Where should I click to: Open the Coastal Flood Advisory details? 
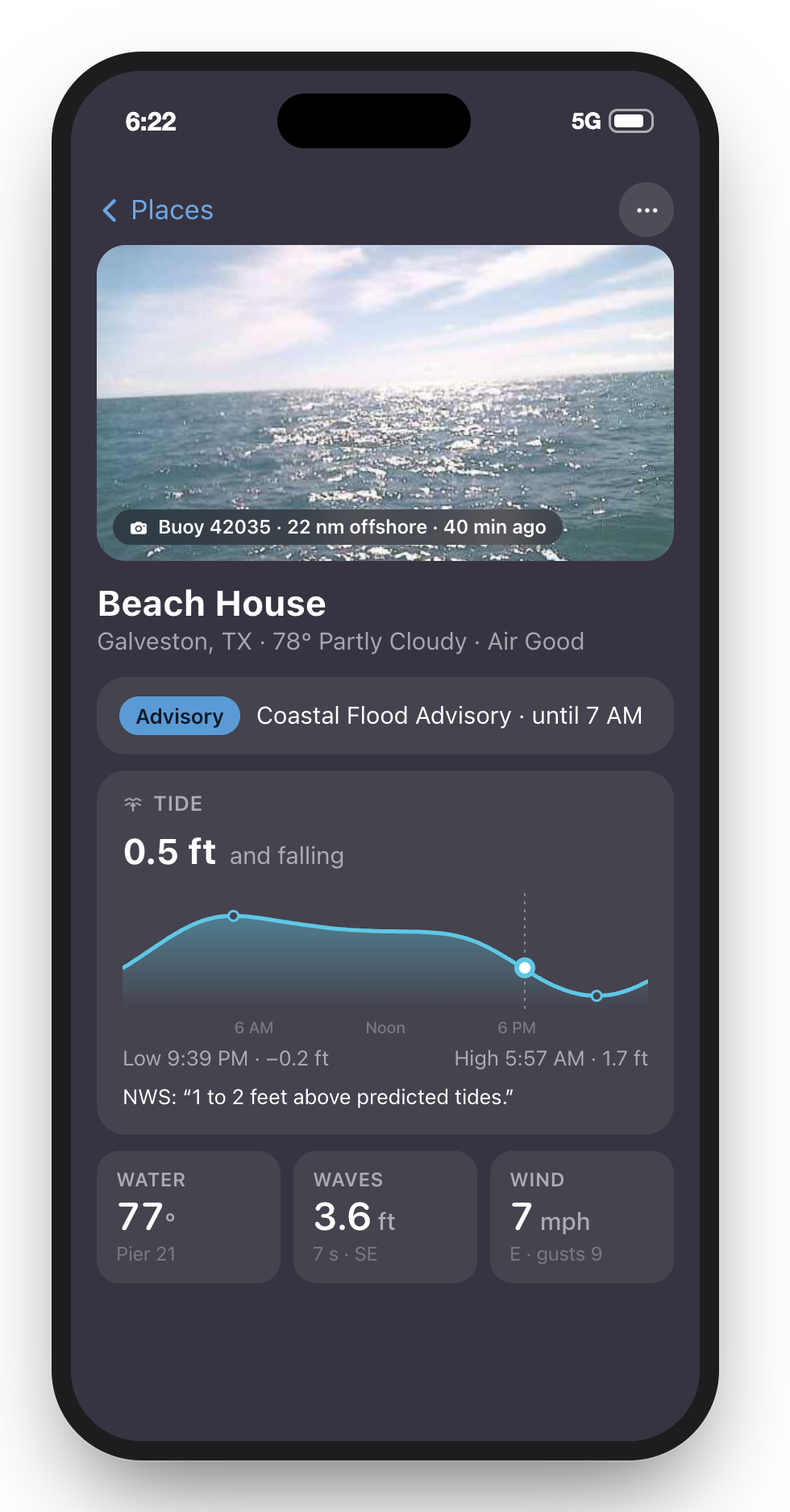[x=385, y=716]
